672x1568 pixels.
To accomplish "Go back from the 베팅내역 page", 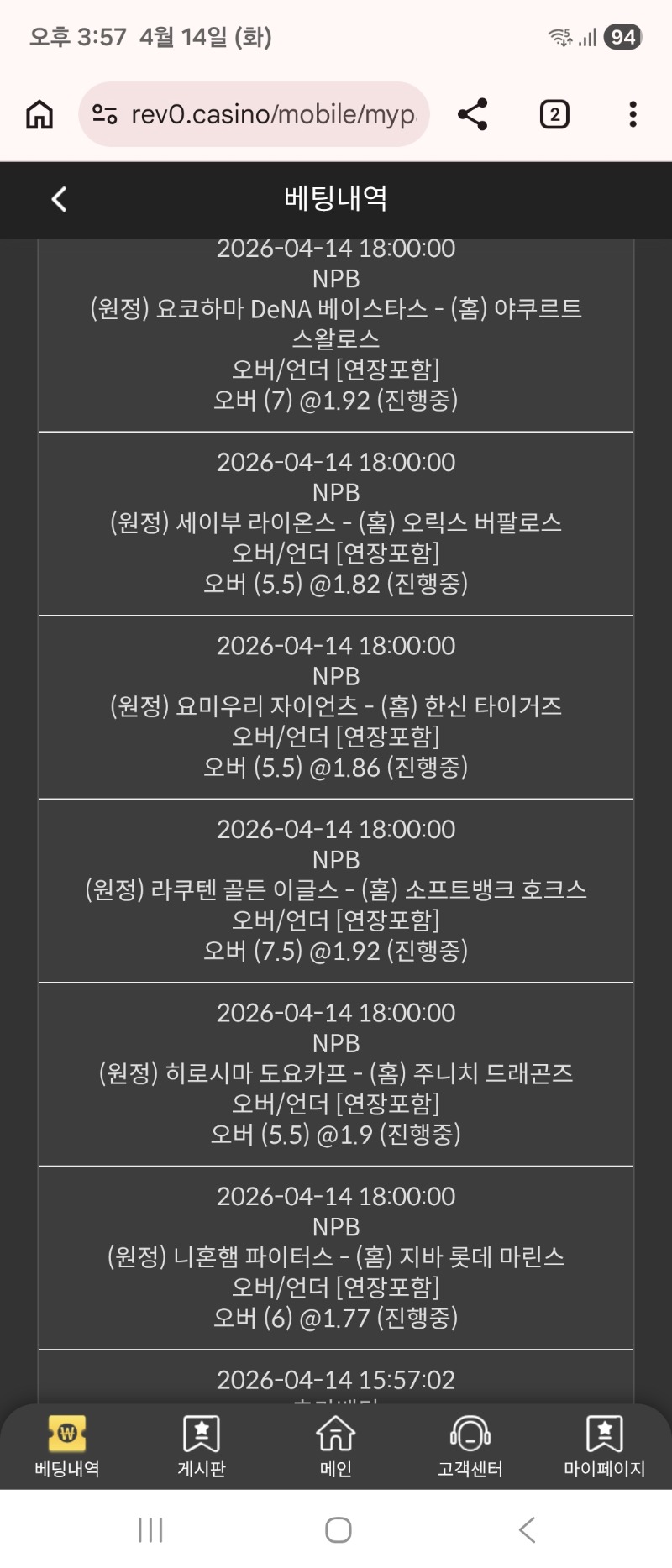I will point(59,199).
